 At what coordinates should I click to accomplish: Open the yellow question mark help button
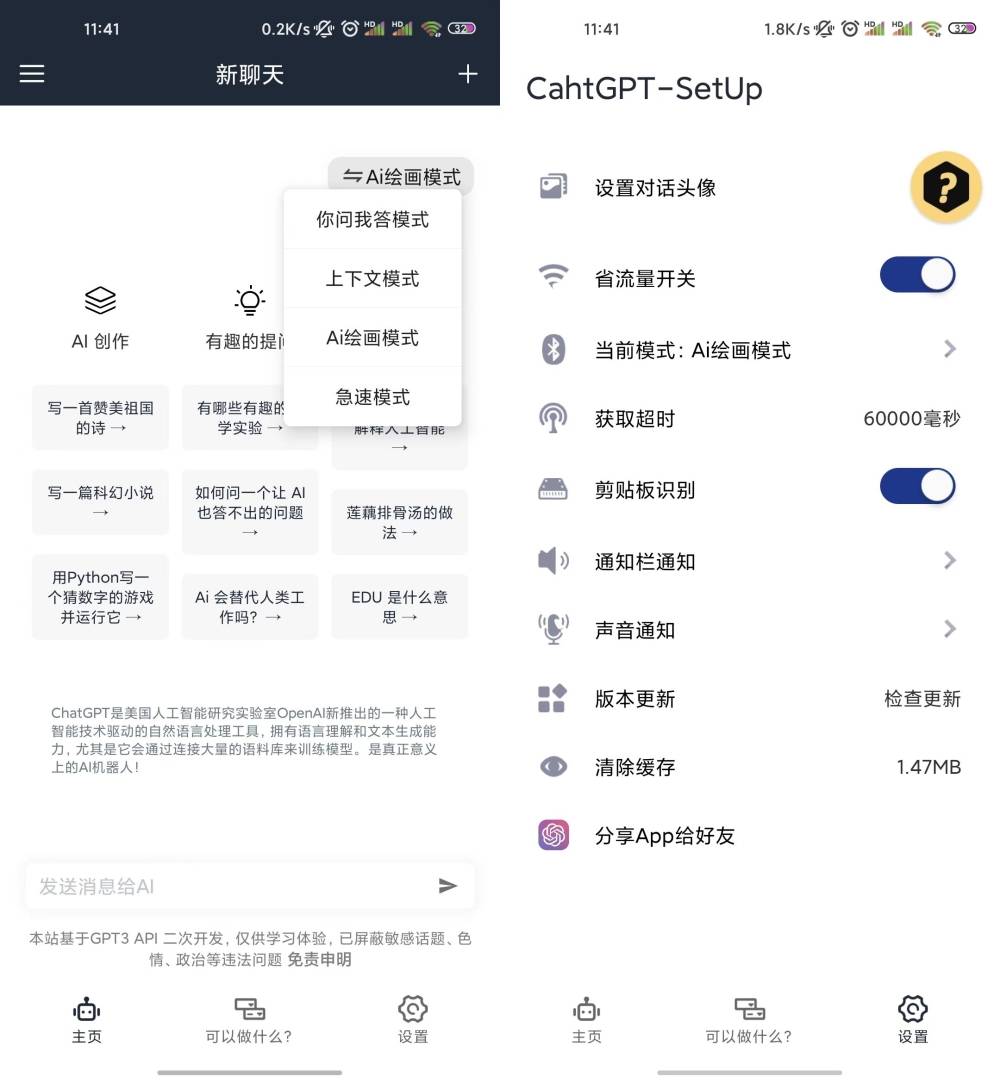[x=945, y=187]
